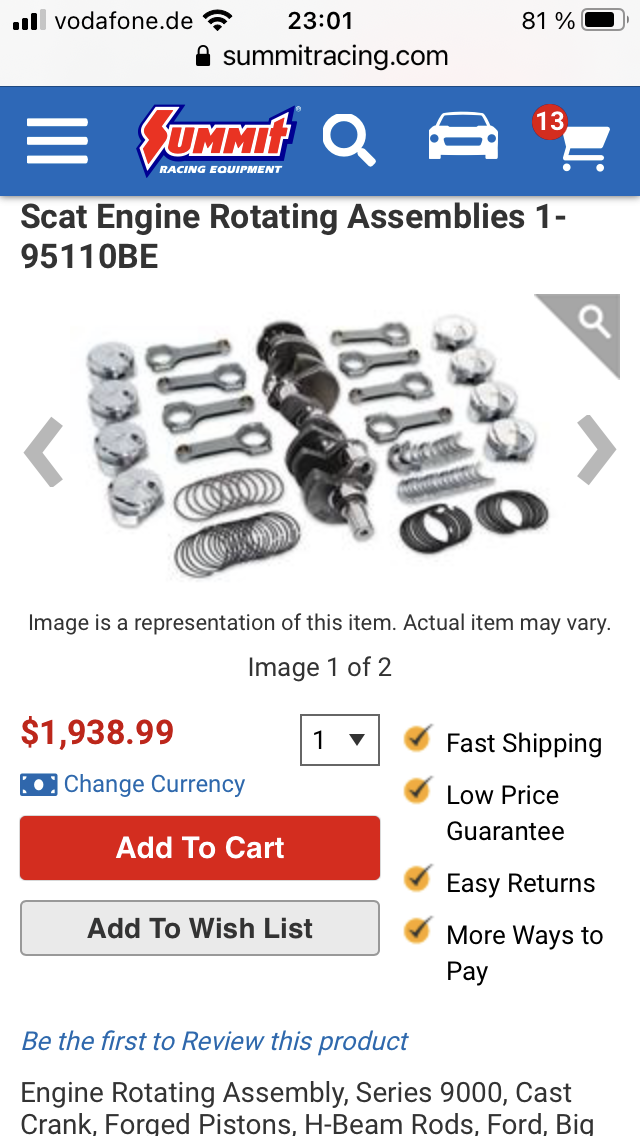Add this item to the wish list
The height and width of the screenshot is (1136, 640).
coord(200,928)
